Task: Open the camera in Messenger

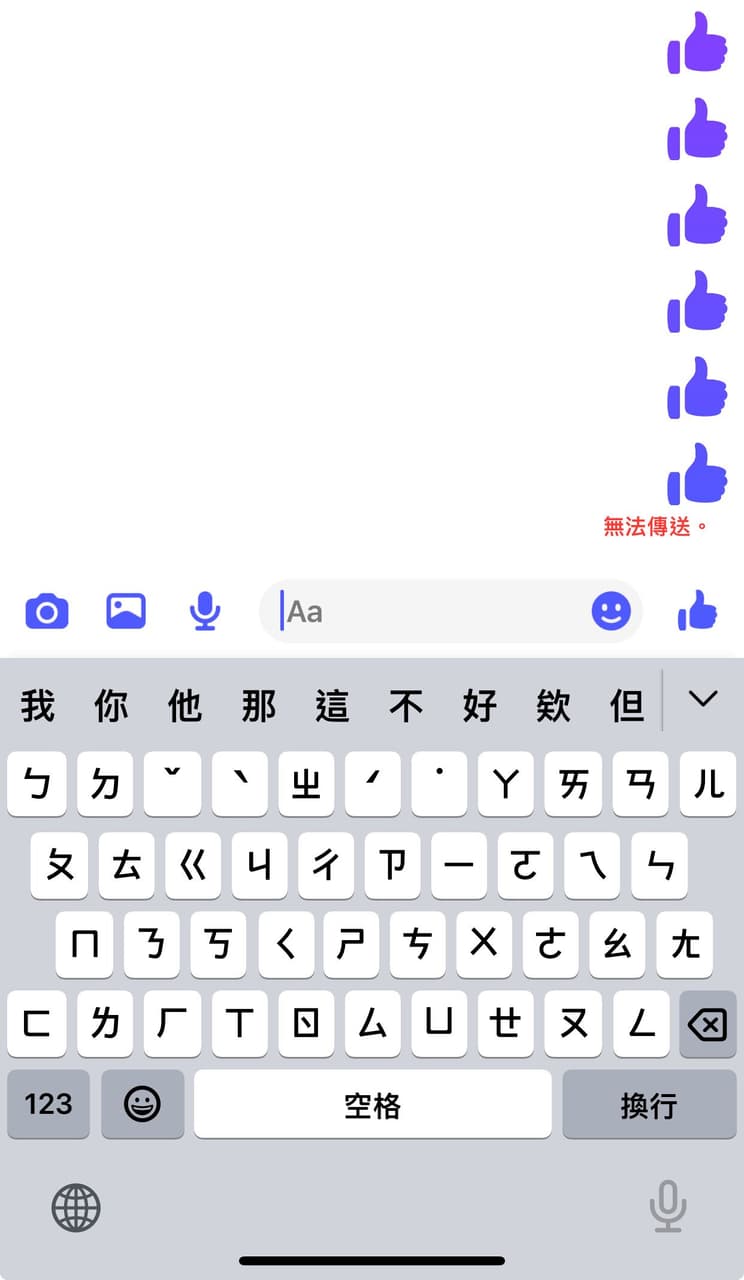Action: 46,611
